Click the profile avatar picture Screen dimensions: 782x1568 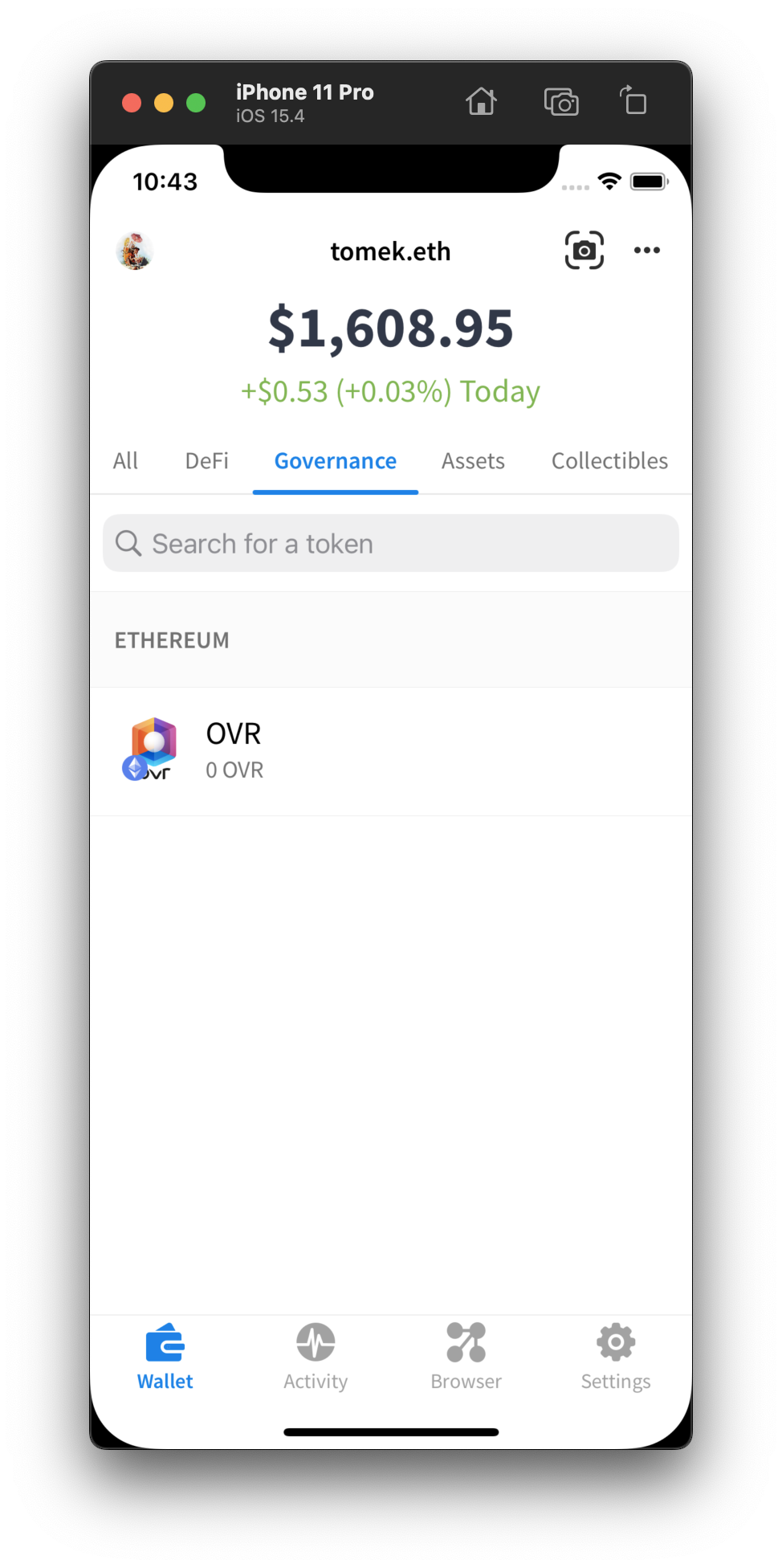coord(135,251)
